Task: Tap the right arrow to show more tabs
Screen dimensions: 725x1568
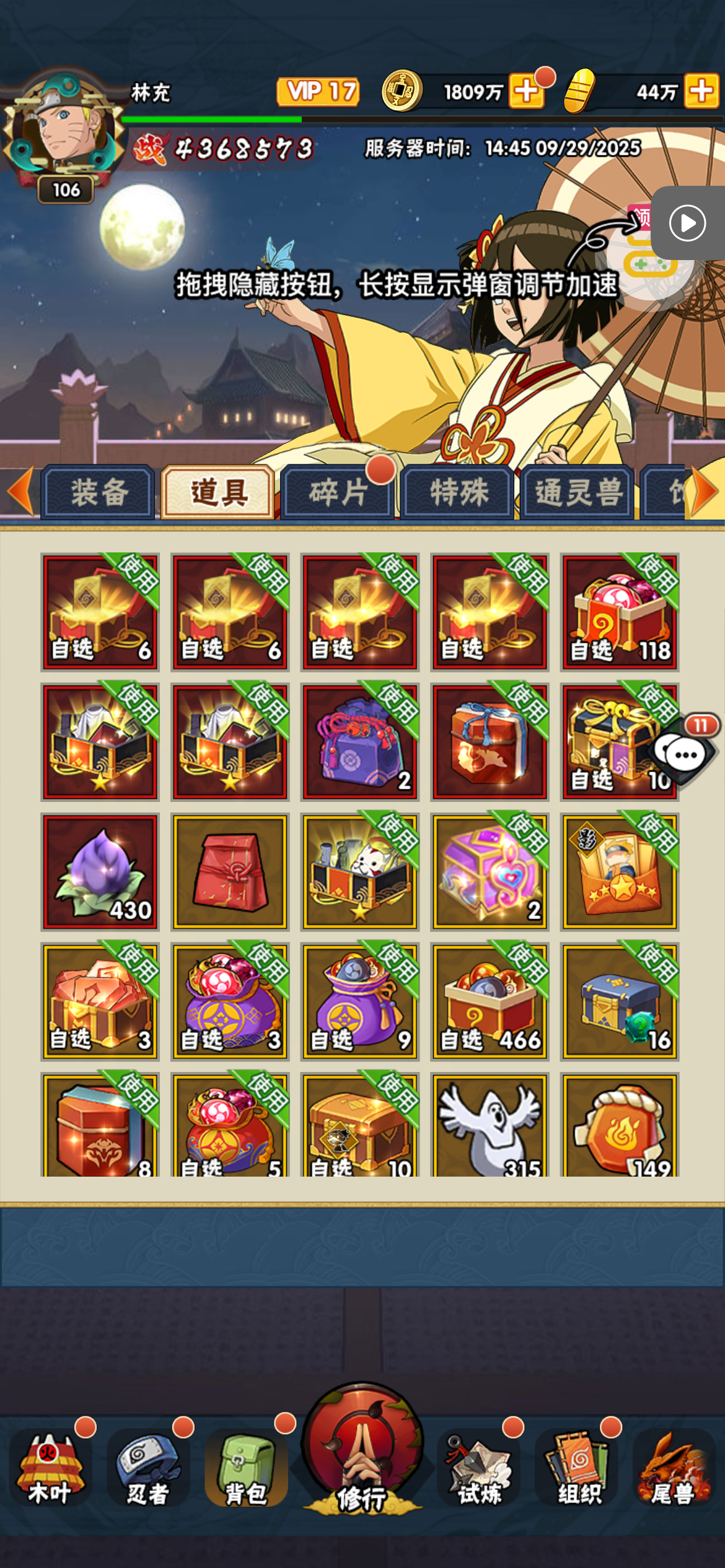Action: pos(705,492)
